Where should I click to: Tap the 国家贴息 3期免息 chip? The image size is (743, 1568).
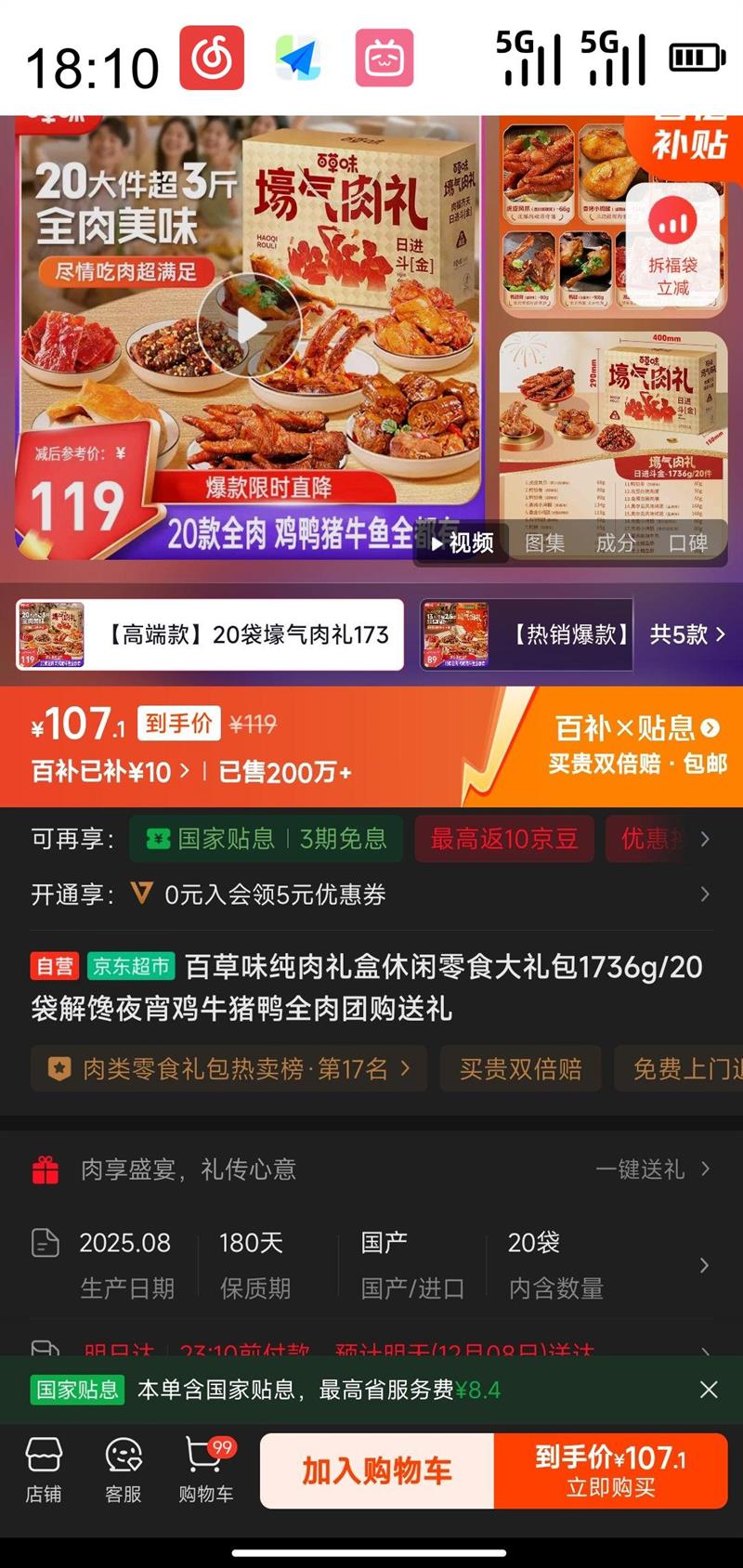266,839
